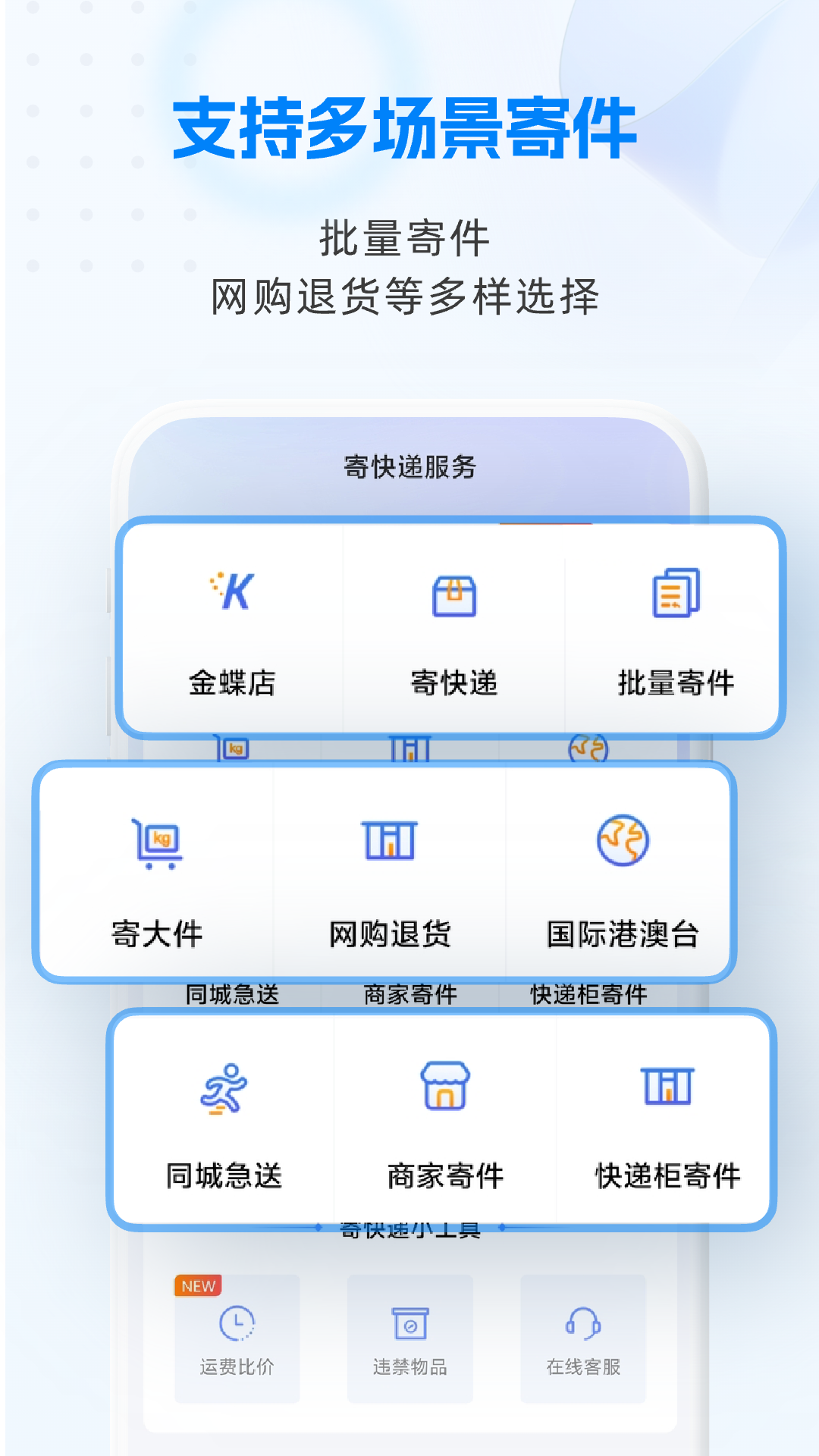Click the NEW badge on 运费比价
Viewport: 819px width, 1456px height.
tap(197, 1285)
